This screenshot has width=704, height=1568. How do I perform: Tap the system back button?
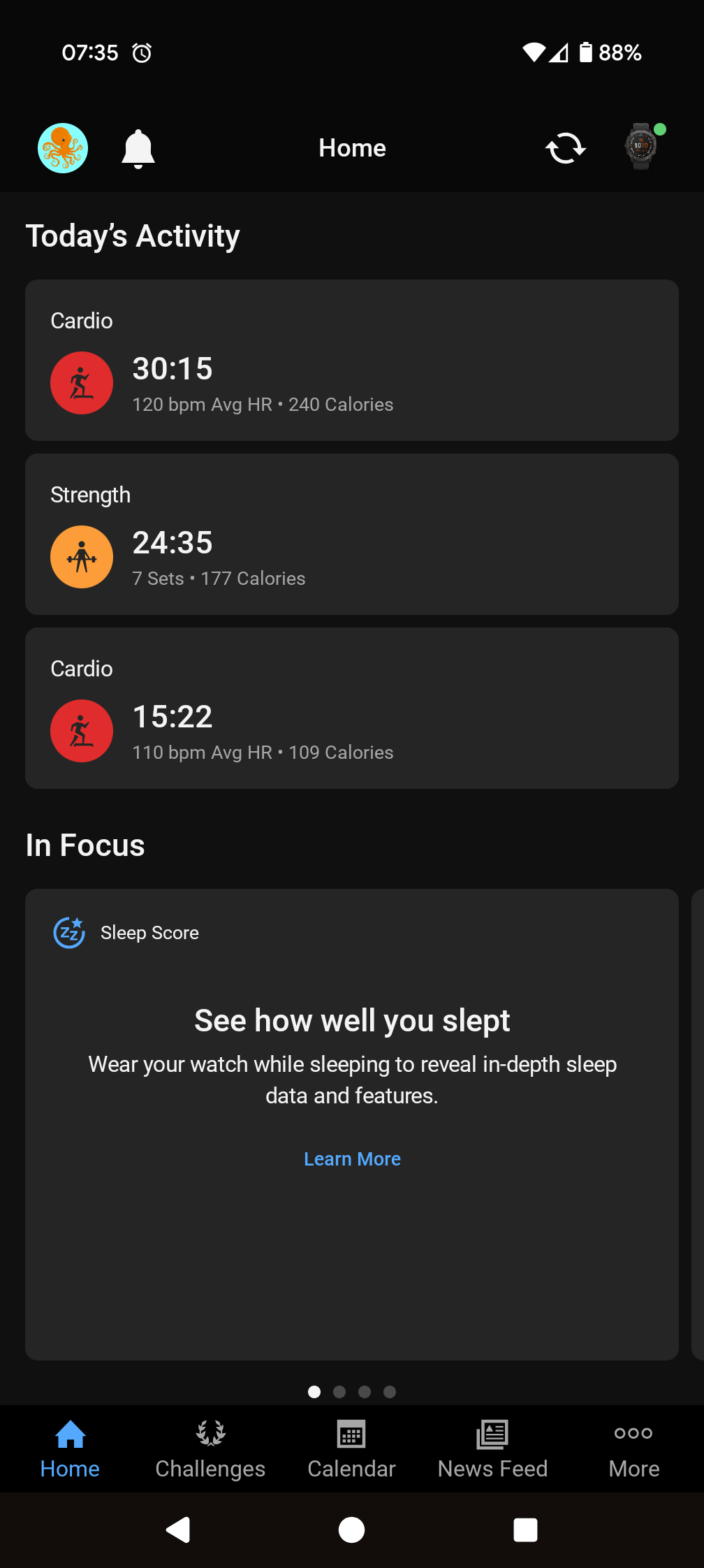click(x=178, y=1530)
